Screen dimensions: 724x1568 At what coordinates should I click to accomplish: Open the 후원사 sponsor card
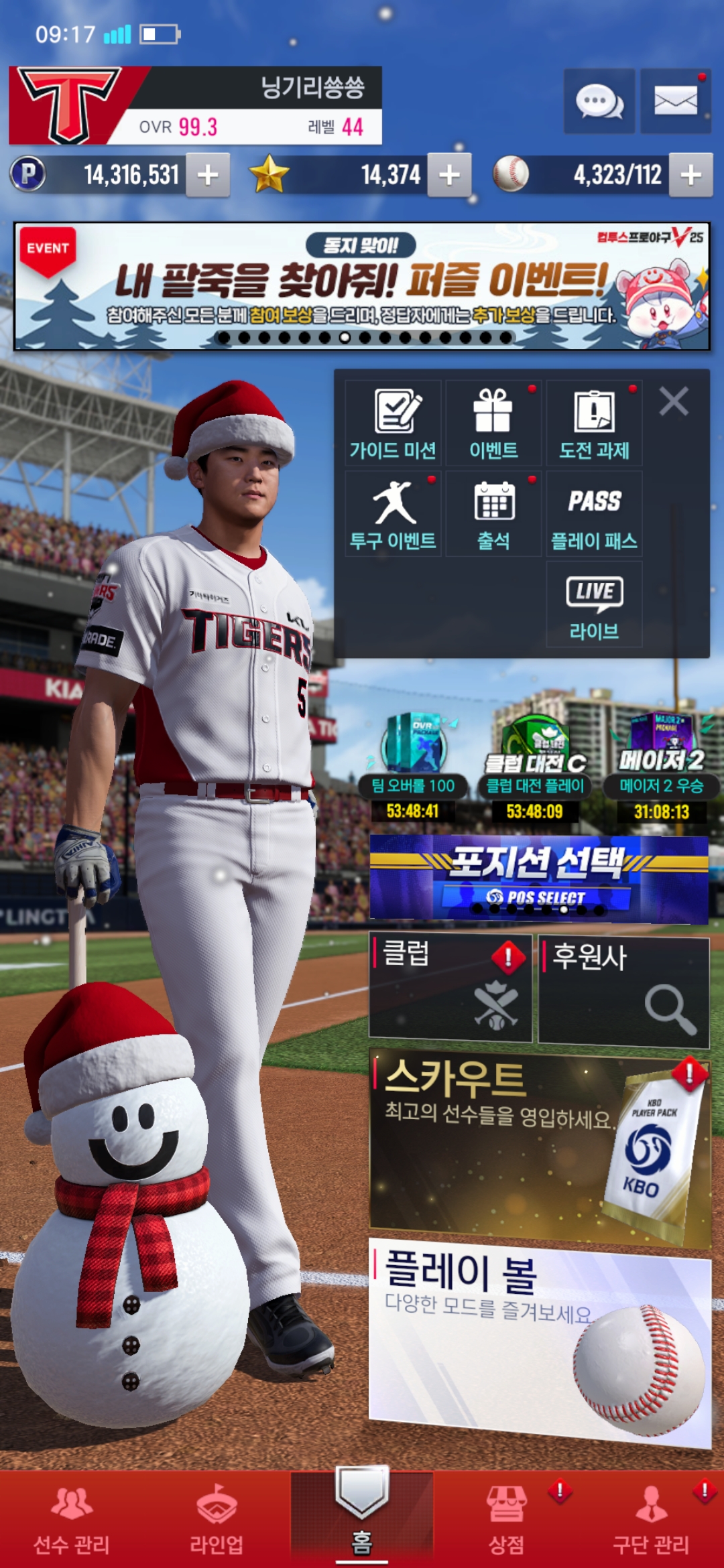coord(623,991)
